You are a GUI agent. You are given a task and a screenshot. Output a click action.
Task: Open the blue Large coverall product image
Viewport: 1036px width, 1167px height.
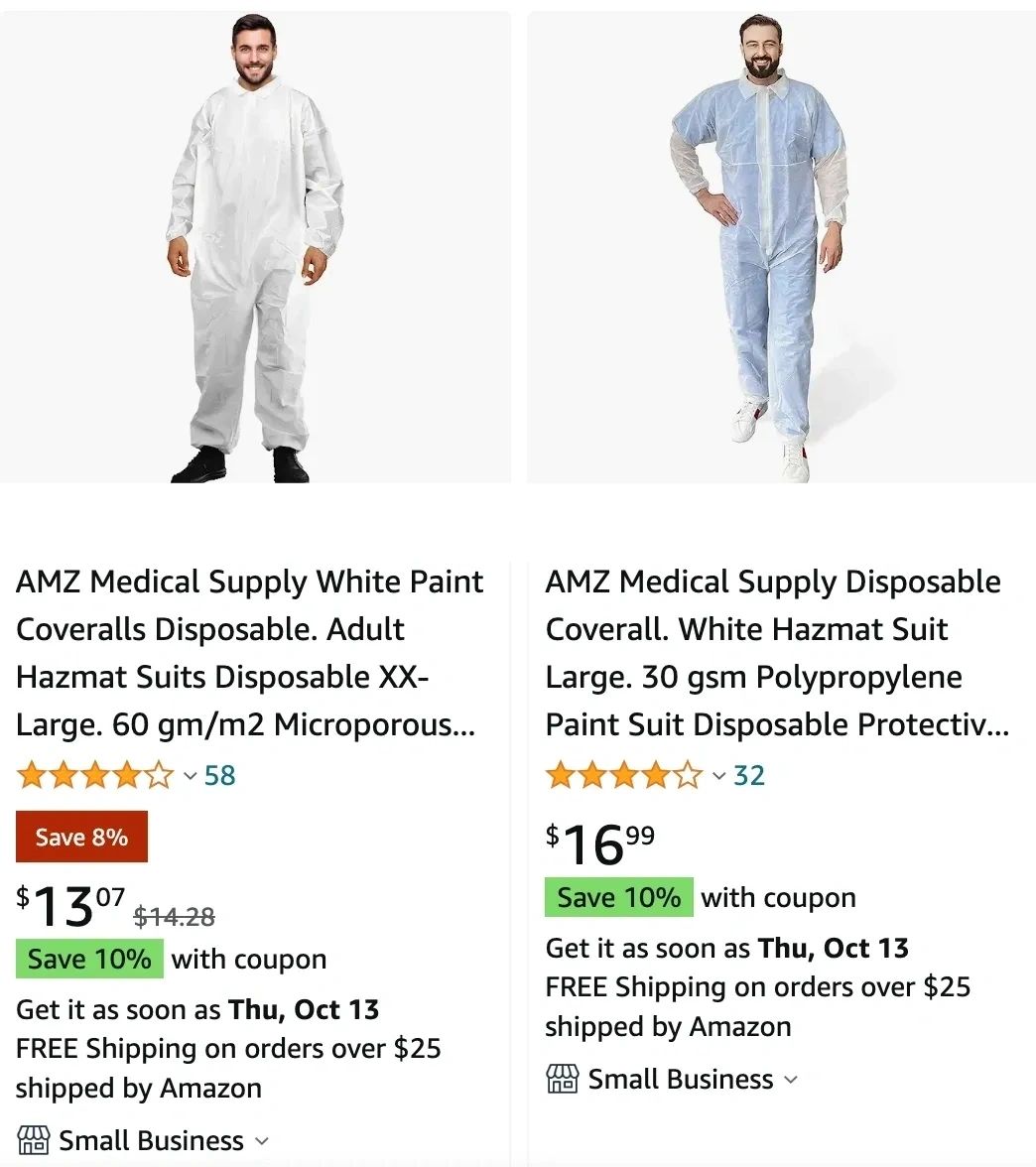click(781, 248)
